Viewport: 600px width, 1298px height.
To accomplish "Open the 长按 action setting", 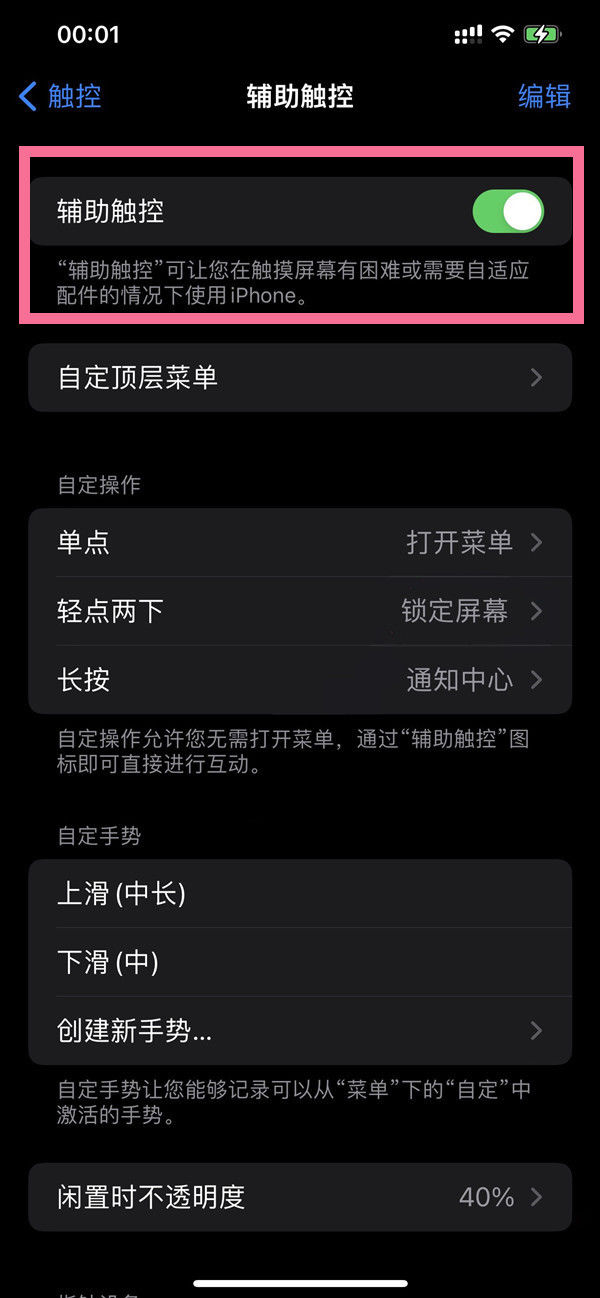I will click(x=300, y=680).
